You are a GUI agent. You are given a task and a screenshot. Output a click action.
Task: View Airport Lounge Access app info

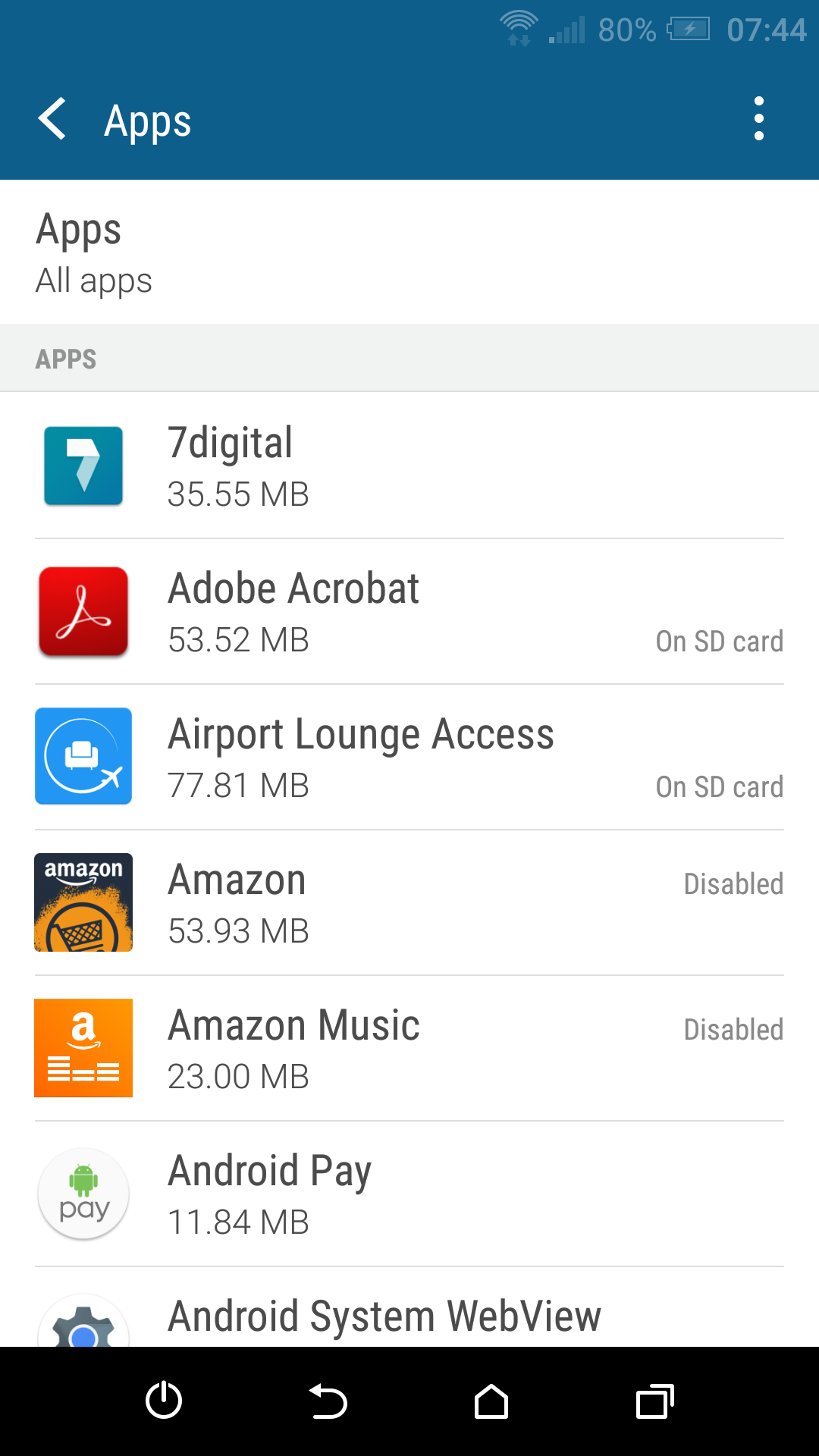(x=409, y=758)
